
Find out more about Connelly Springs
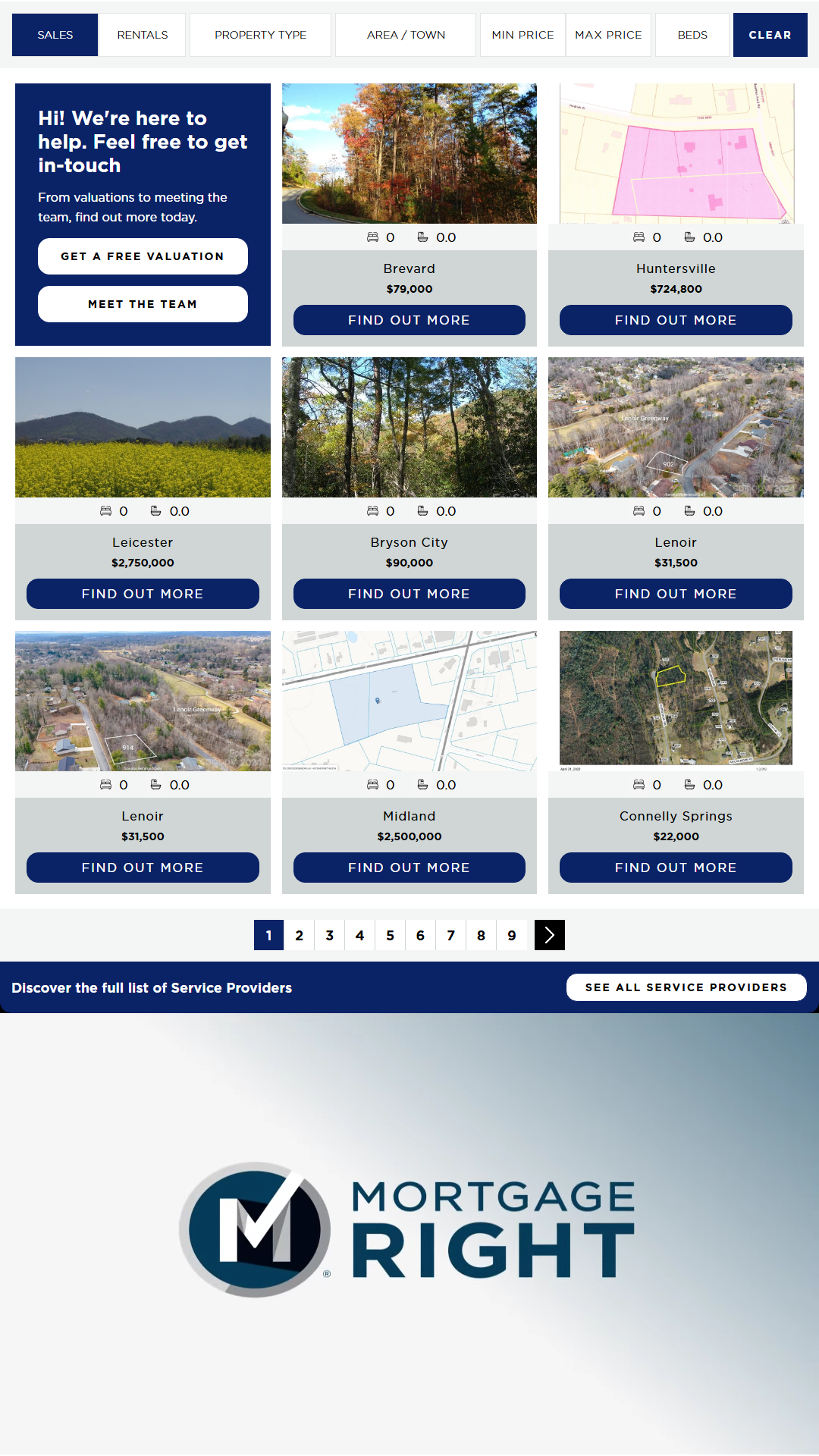pyautogui.click(x=676, y=868)
